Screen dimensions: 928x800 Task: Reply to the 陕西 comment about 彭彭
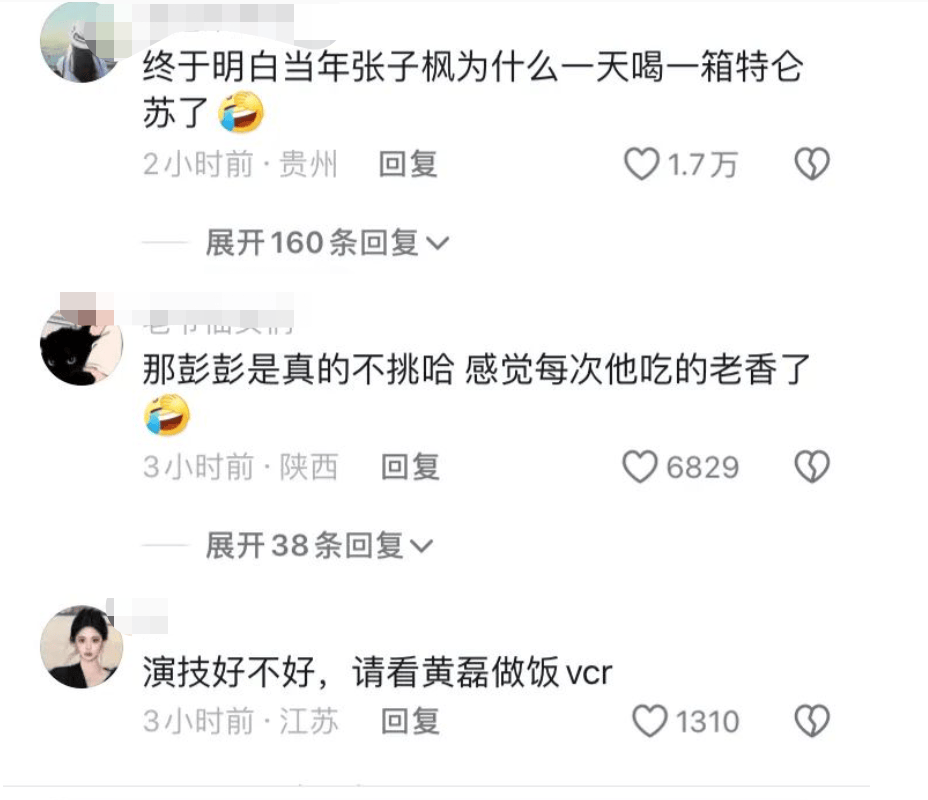coord(410,467)
